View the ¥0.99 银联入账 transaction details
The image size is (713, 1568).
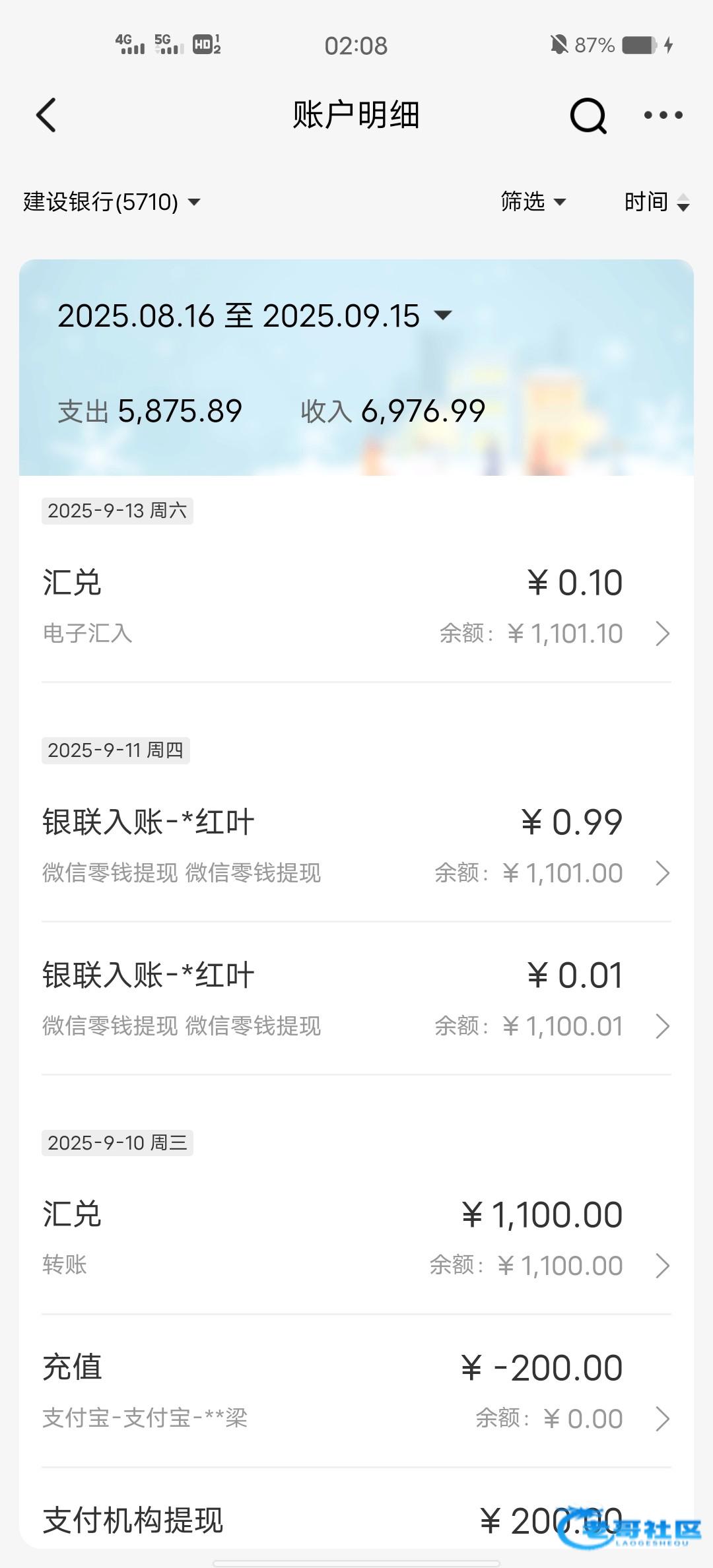click(x=356, y=847)
